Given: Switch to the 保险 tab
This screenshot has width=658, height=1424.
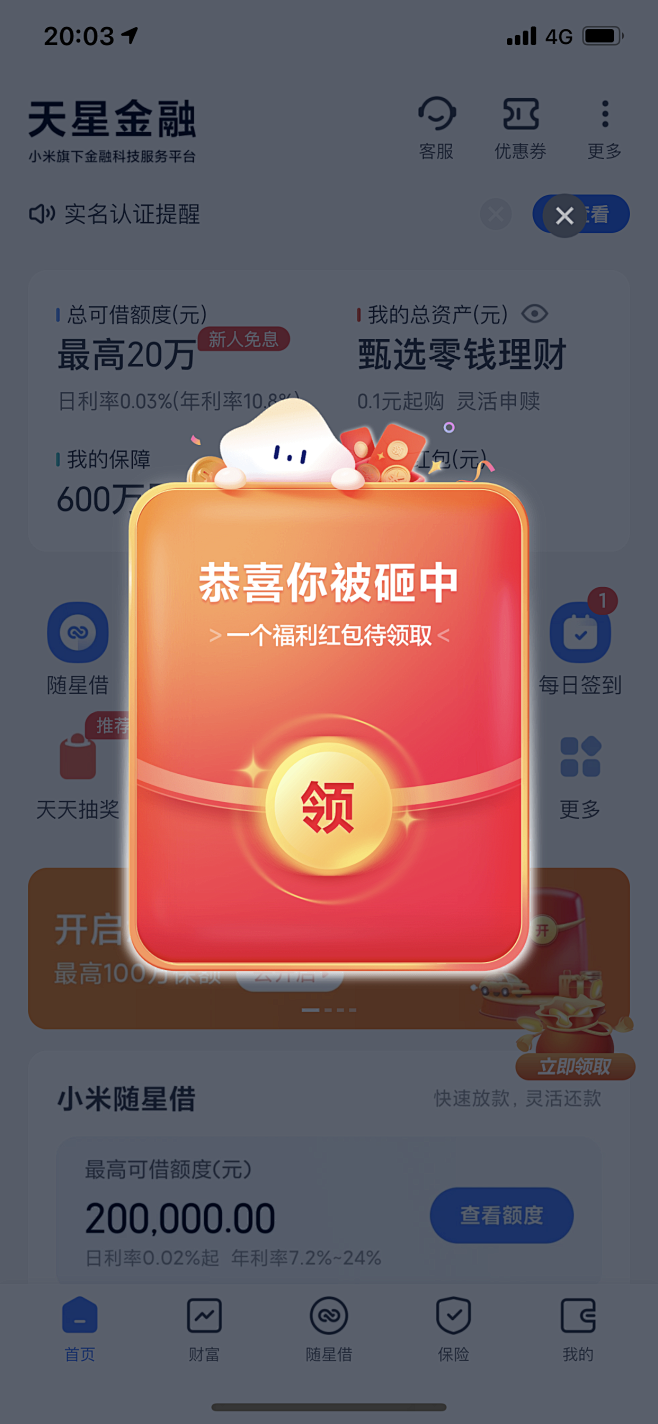Looking at the screenshot, I should pyautogui.click(x=453, y=1329).
